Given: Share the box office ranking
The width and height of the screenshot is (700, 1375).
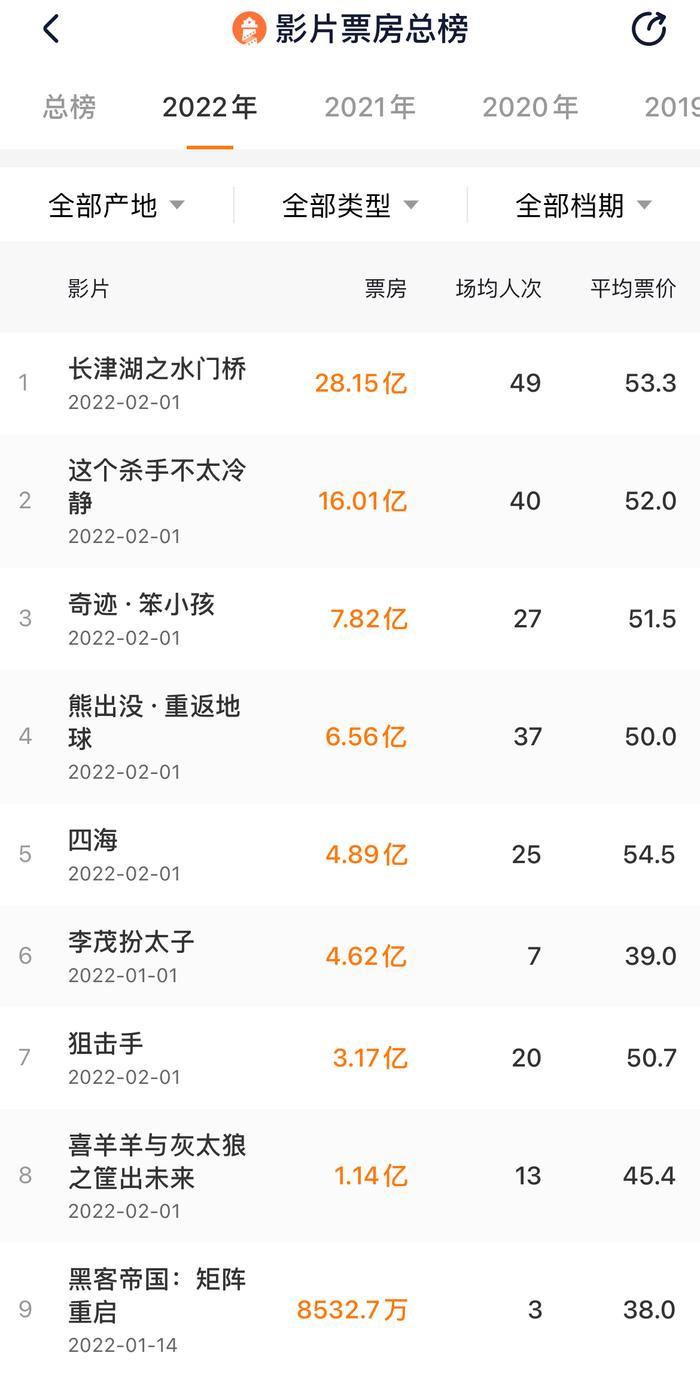Looking at the screenshot, I should pos(649,29).
